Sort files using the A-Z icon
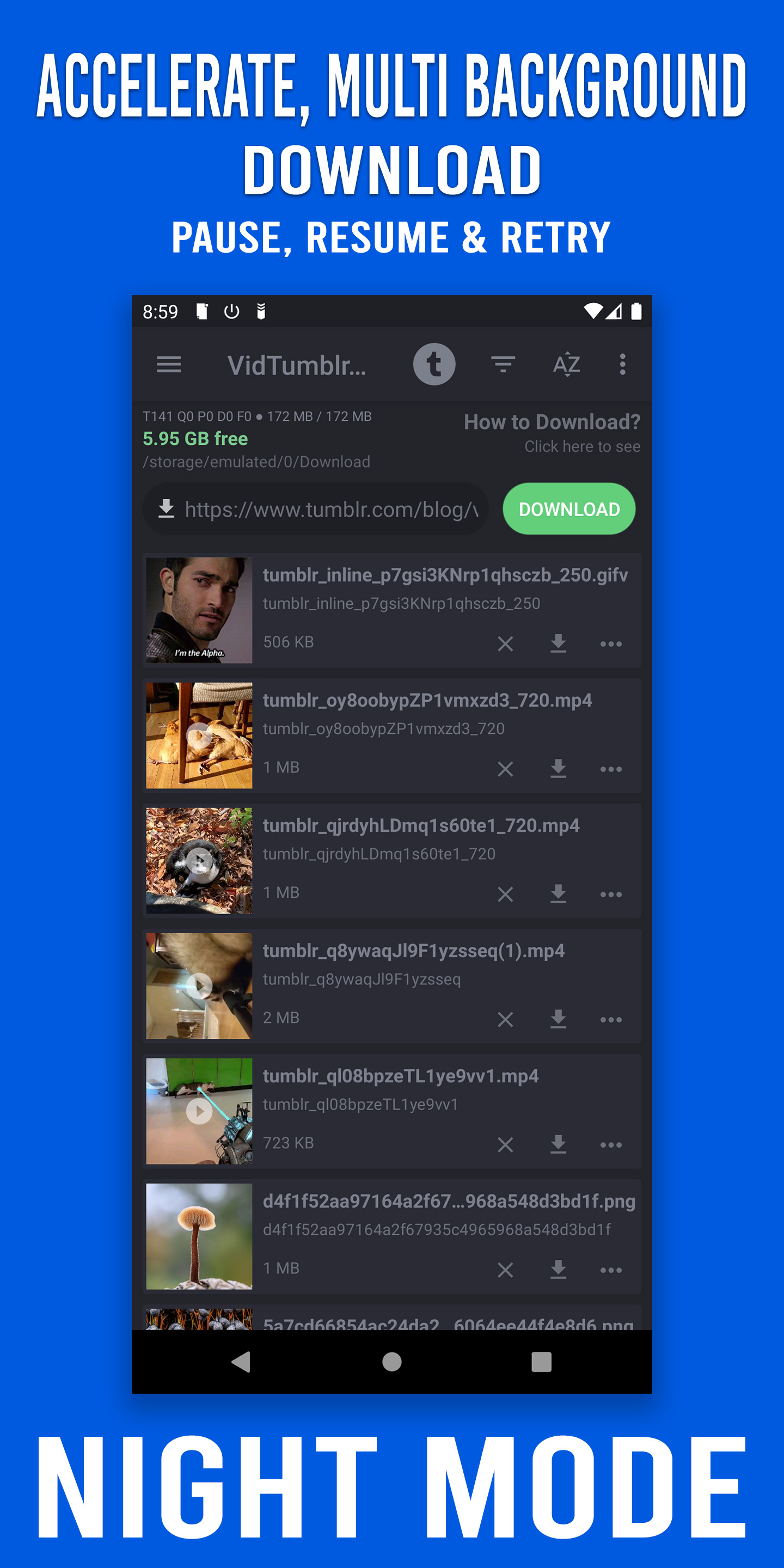This screenshot has height=1568, width=784. coord(566,364)
